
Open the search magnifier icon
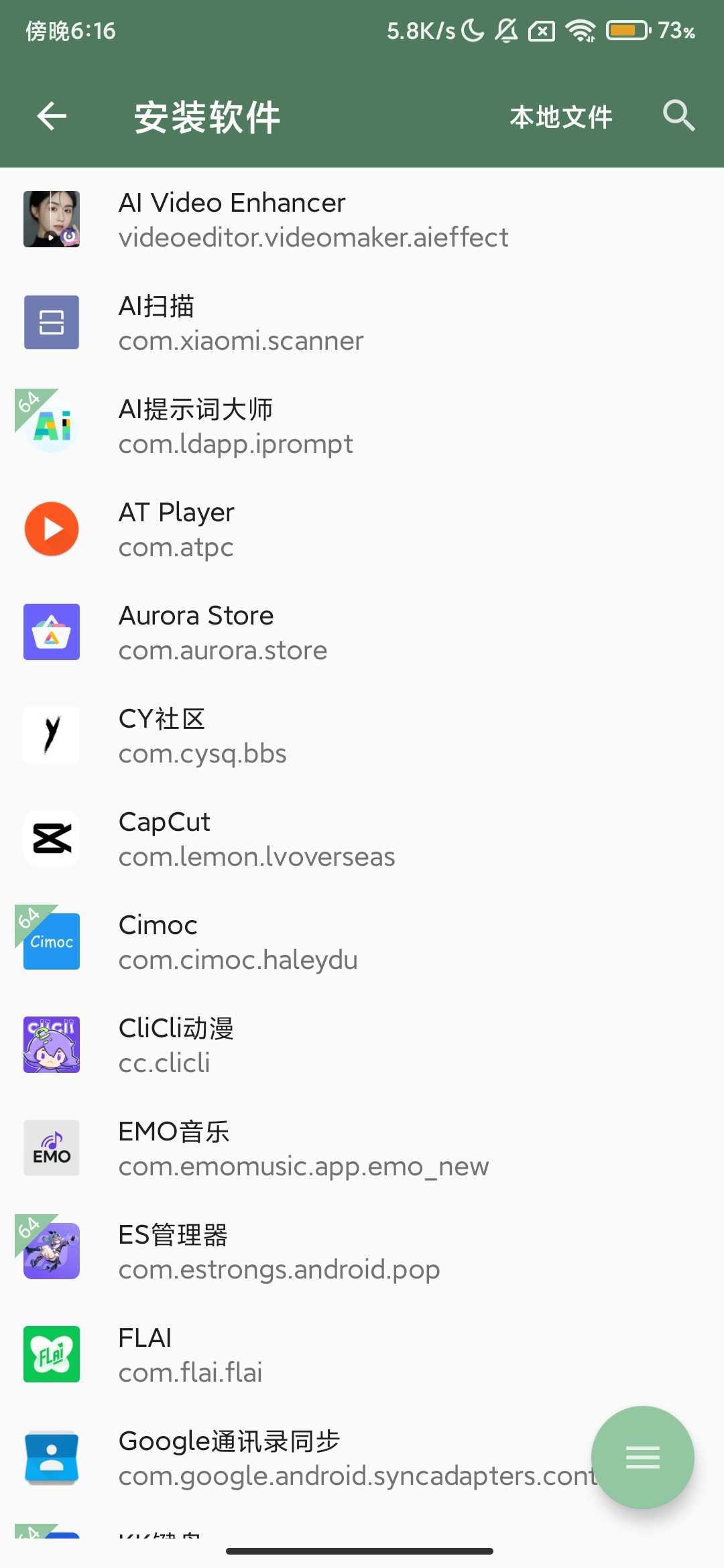pos(678,116)
